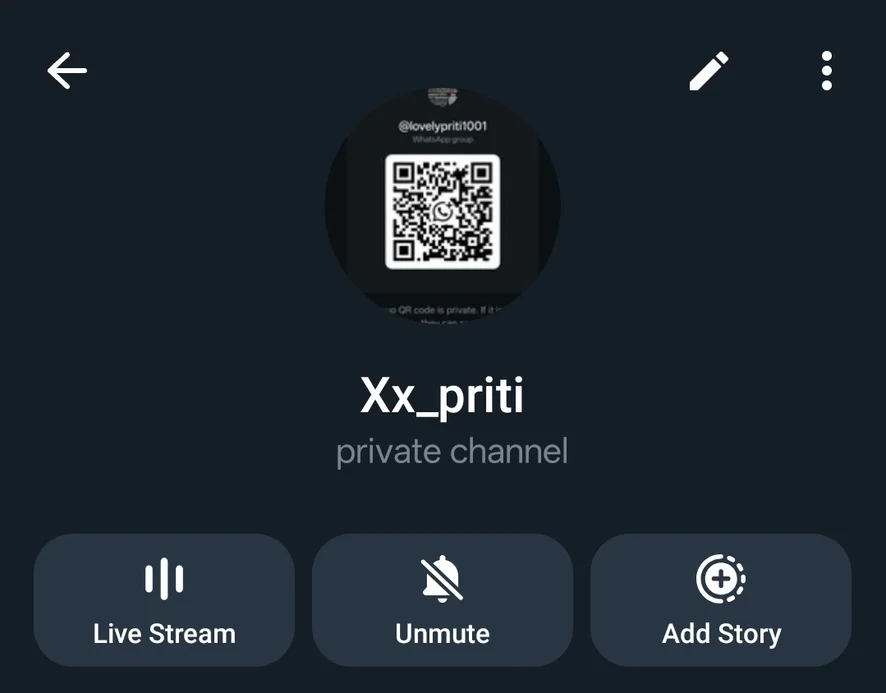This screenshot has width=886, height=693.
Task: Add a story to the channel
Action: 721,600
